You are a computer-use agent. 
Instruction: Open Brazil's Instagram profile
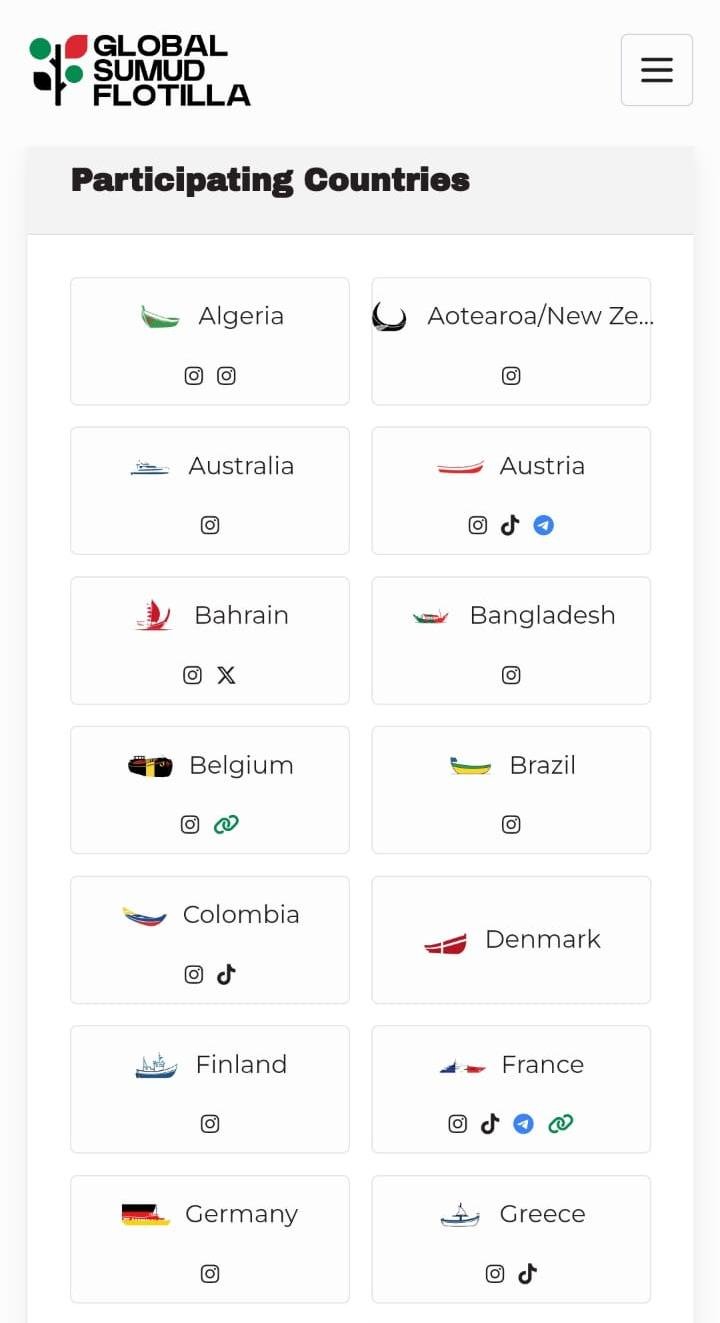pyautogui.click(x=511, y=824)
